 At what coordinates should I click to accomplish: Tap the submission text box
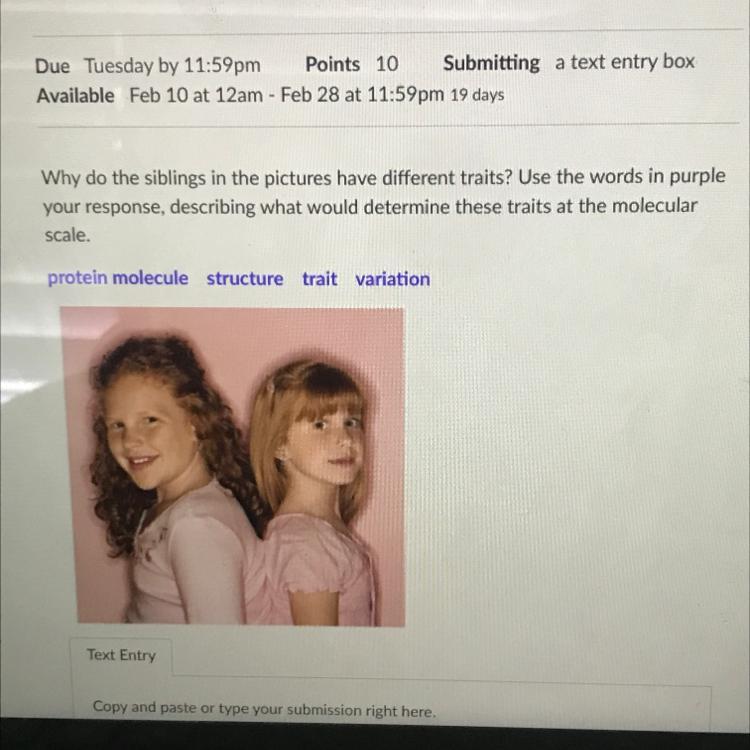click(390, 709)
